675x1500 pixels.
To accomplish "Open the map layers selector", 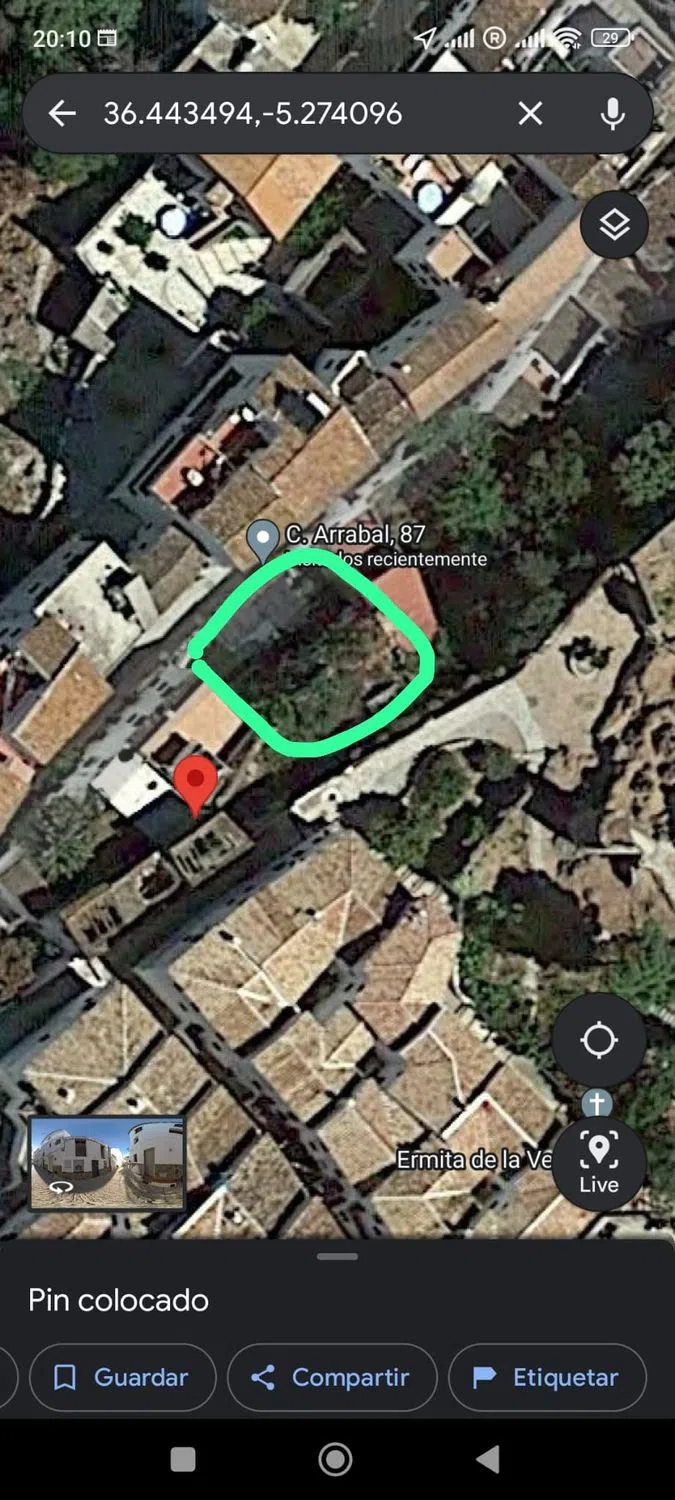I will point(614,225).
